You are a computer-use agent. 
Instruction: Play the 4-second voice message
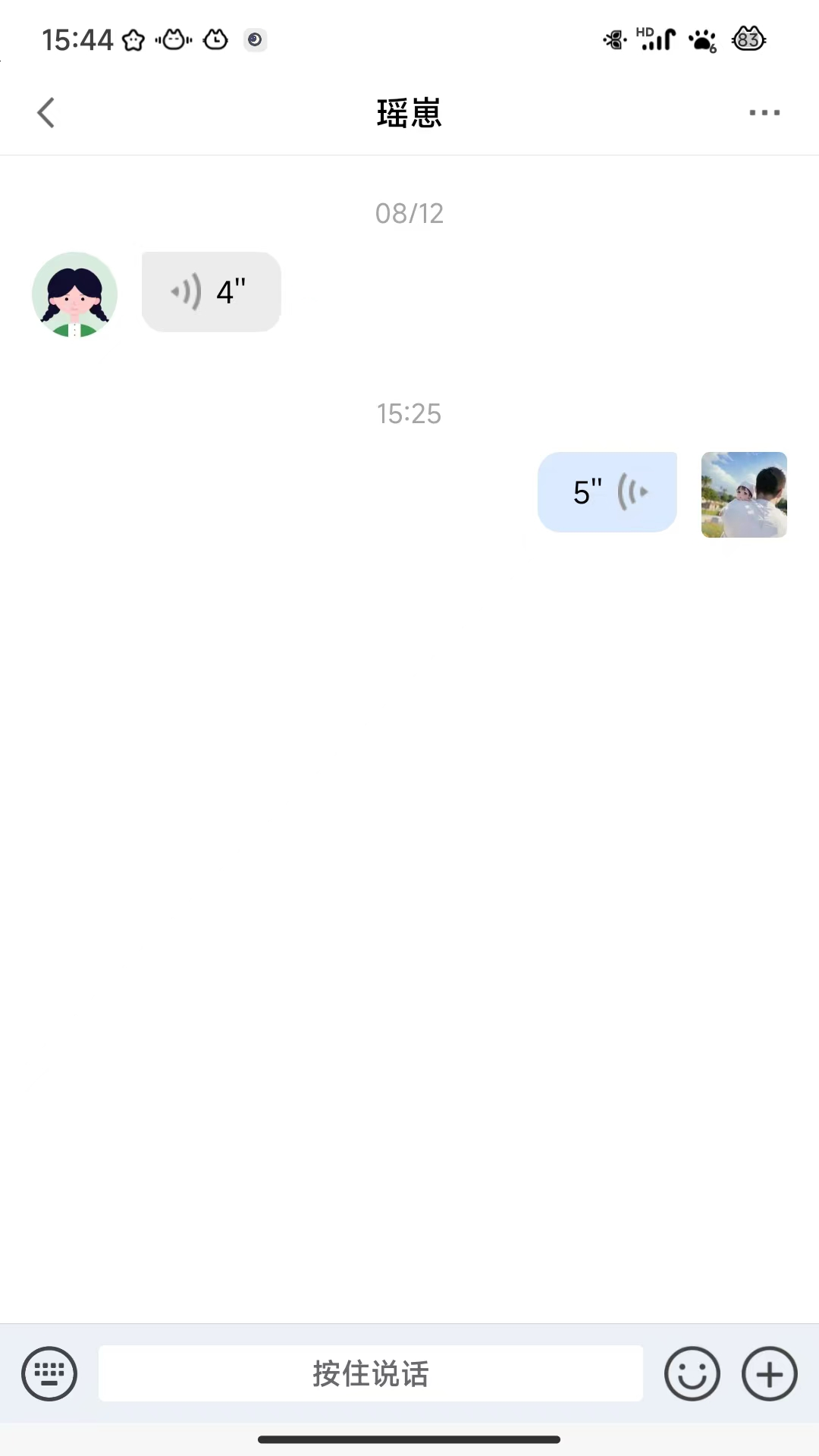click(212, 292)
